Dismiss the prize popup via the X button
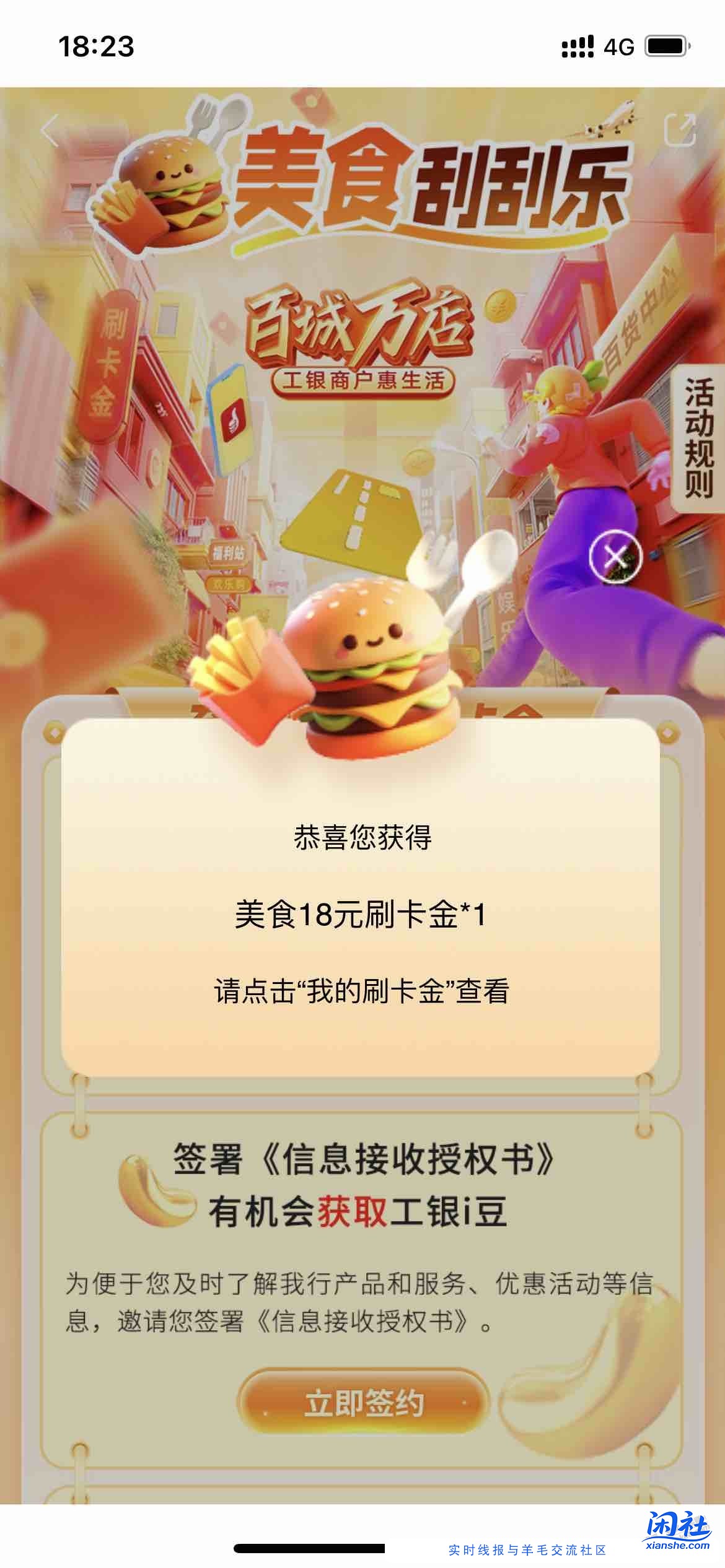 pyautogui.click(x=617, y=557)
